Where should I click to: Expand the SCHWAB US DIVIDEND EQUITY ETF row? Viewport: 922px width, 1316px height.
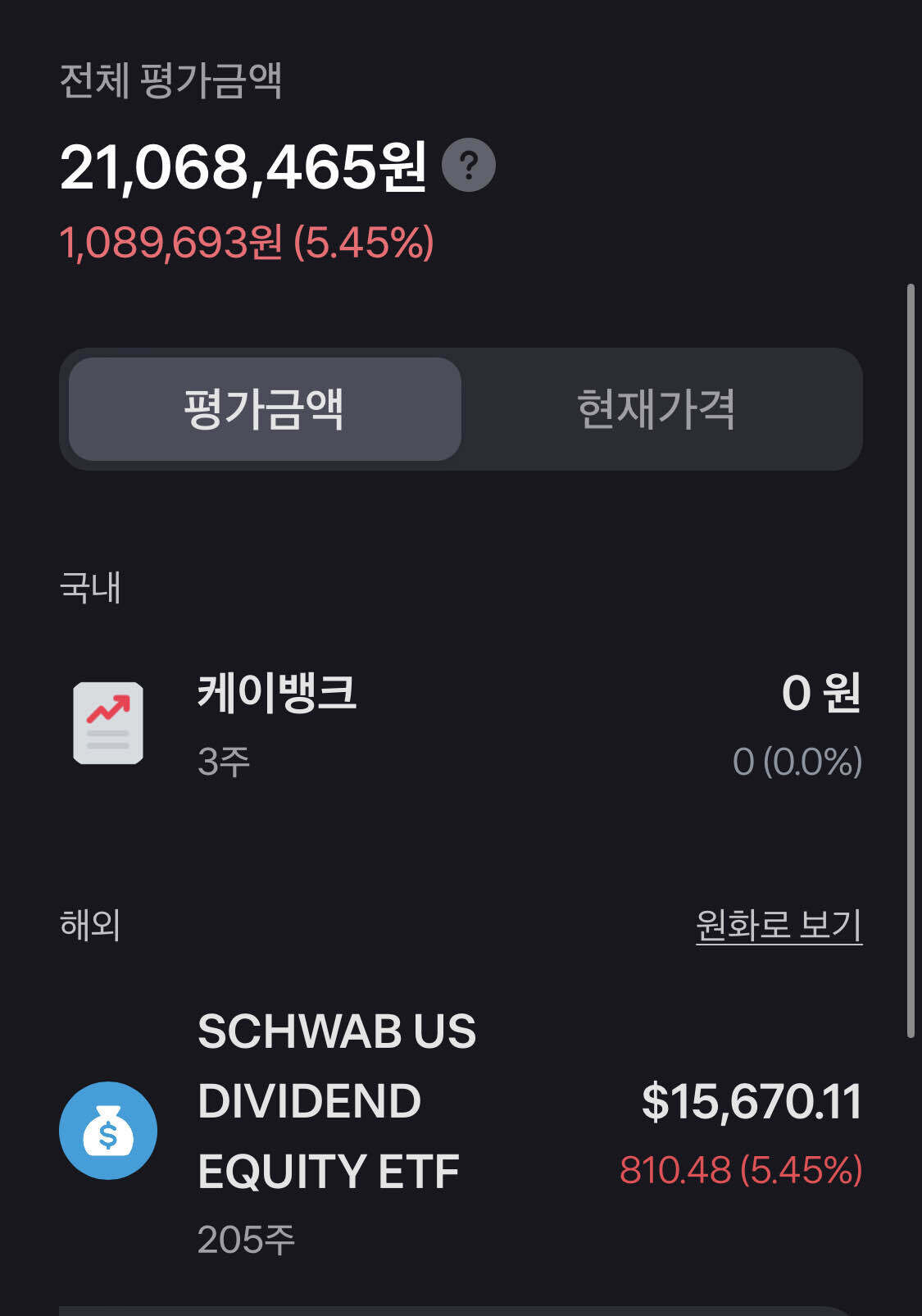pos(459,1132)
